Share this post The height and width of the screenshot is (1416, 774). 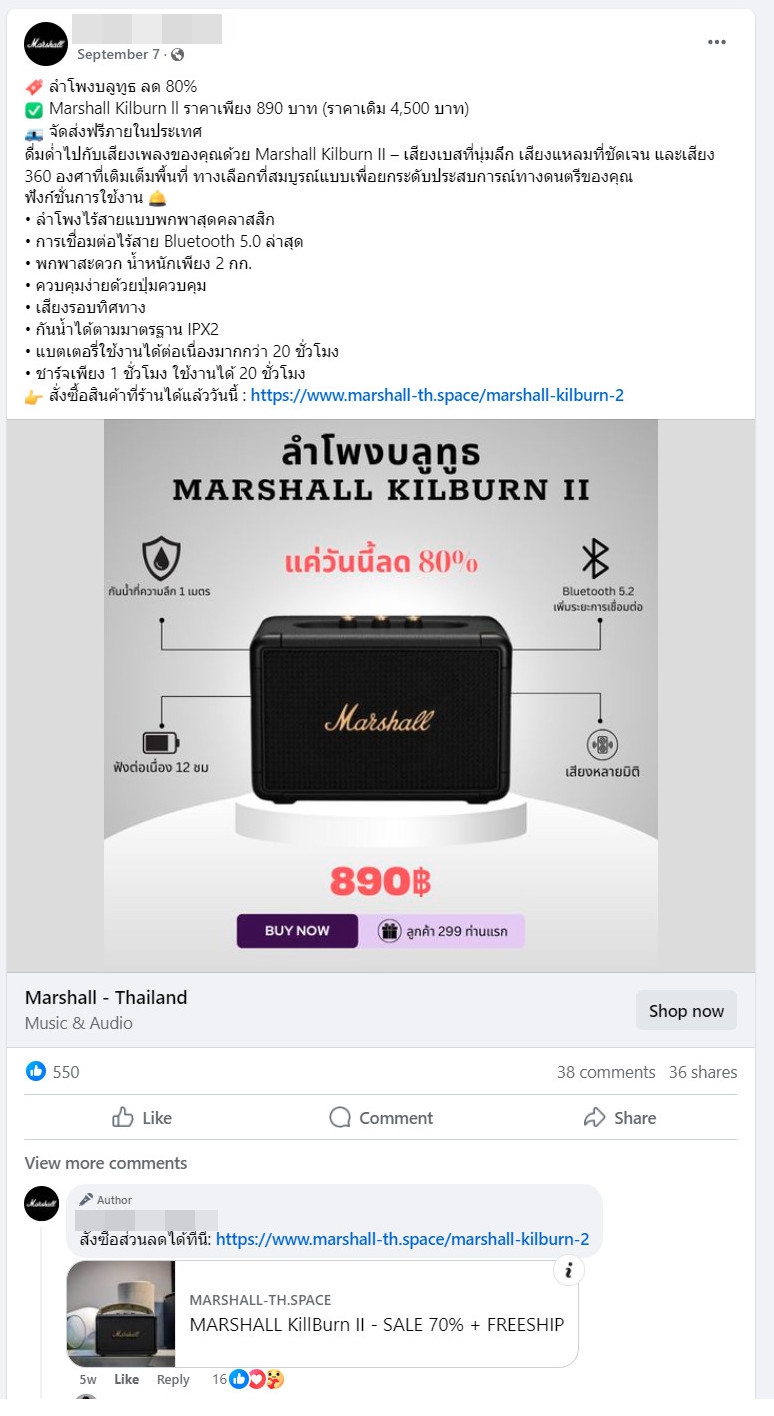coord(620,1117)
